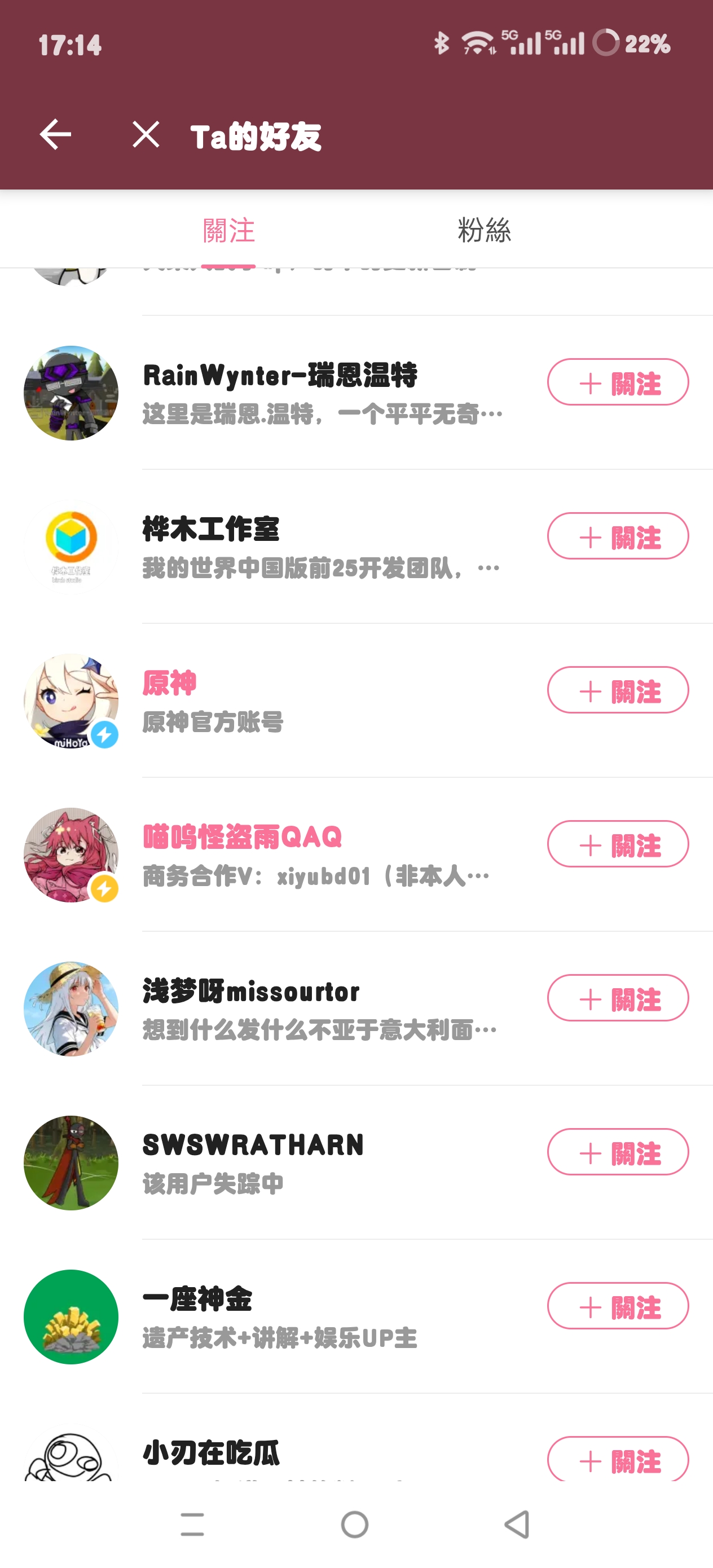This screenshot has width=713, height=1568.
Task: Go back using the arrow in header
Action: click(x=55, y=135)
